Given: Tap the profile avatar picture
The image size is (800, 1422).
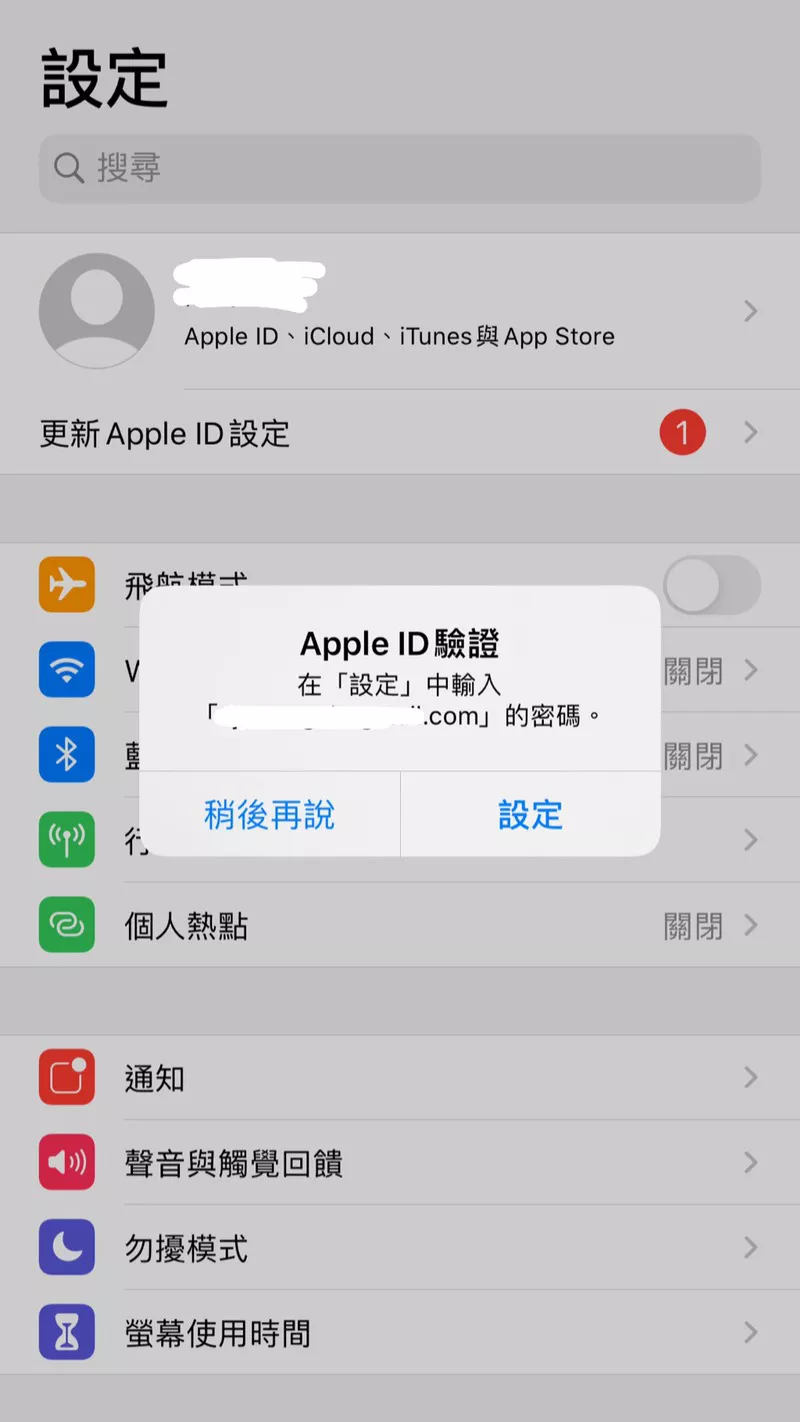Looking at the screenshot, I should (96, 311).
